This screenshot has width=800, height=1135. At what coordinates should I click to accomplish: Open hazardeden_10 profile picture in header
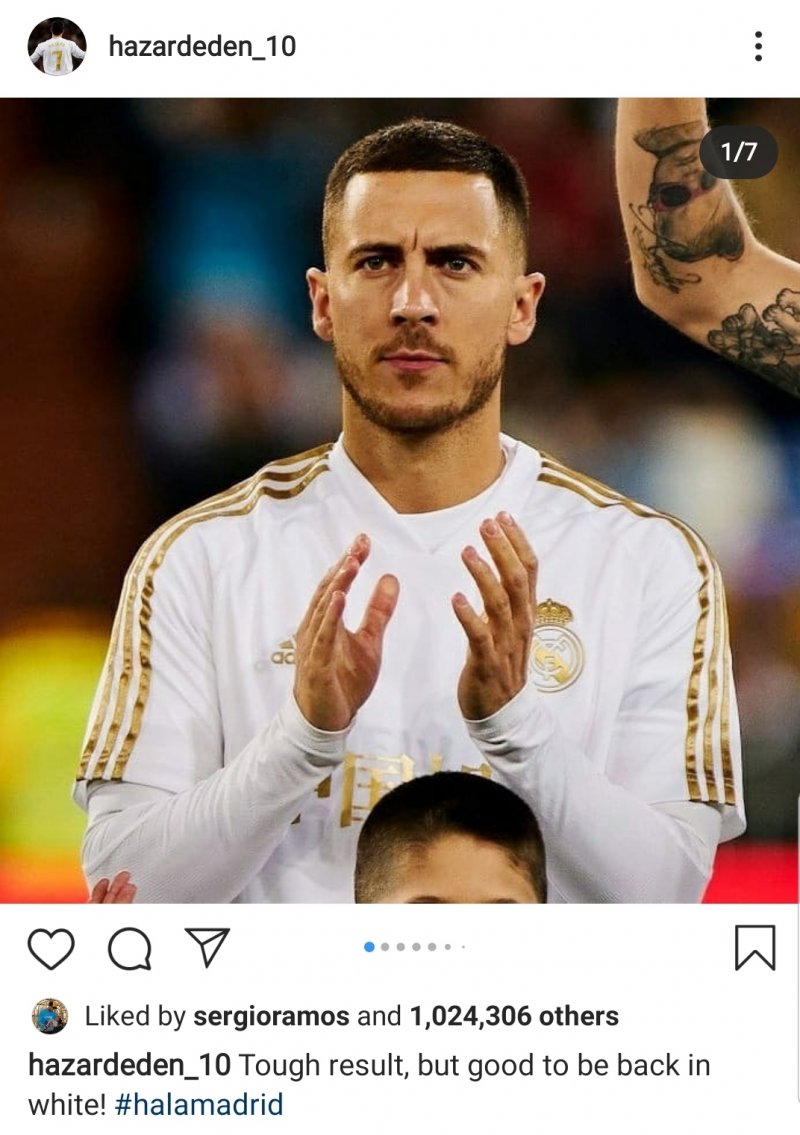click(56, 47)
